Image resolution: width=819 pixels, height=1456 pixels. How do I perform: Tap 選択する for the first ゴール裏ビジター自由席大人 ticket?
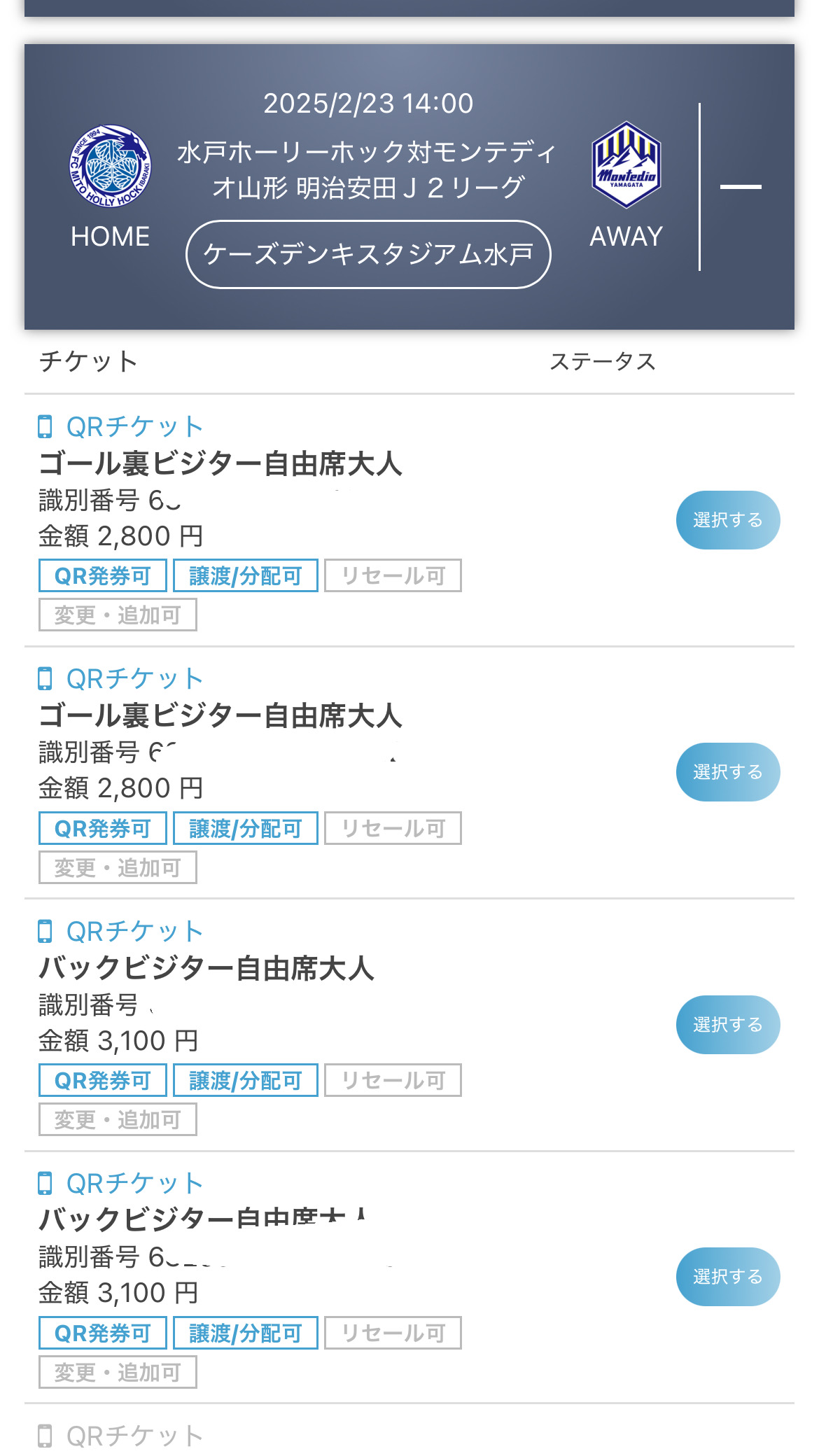pyautogui.click(x=728, y=520)
